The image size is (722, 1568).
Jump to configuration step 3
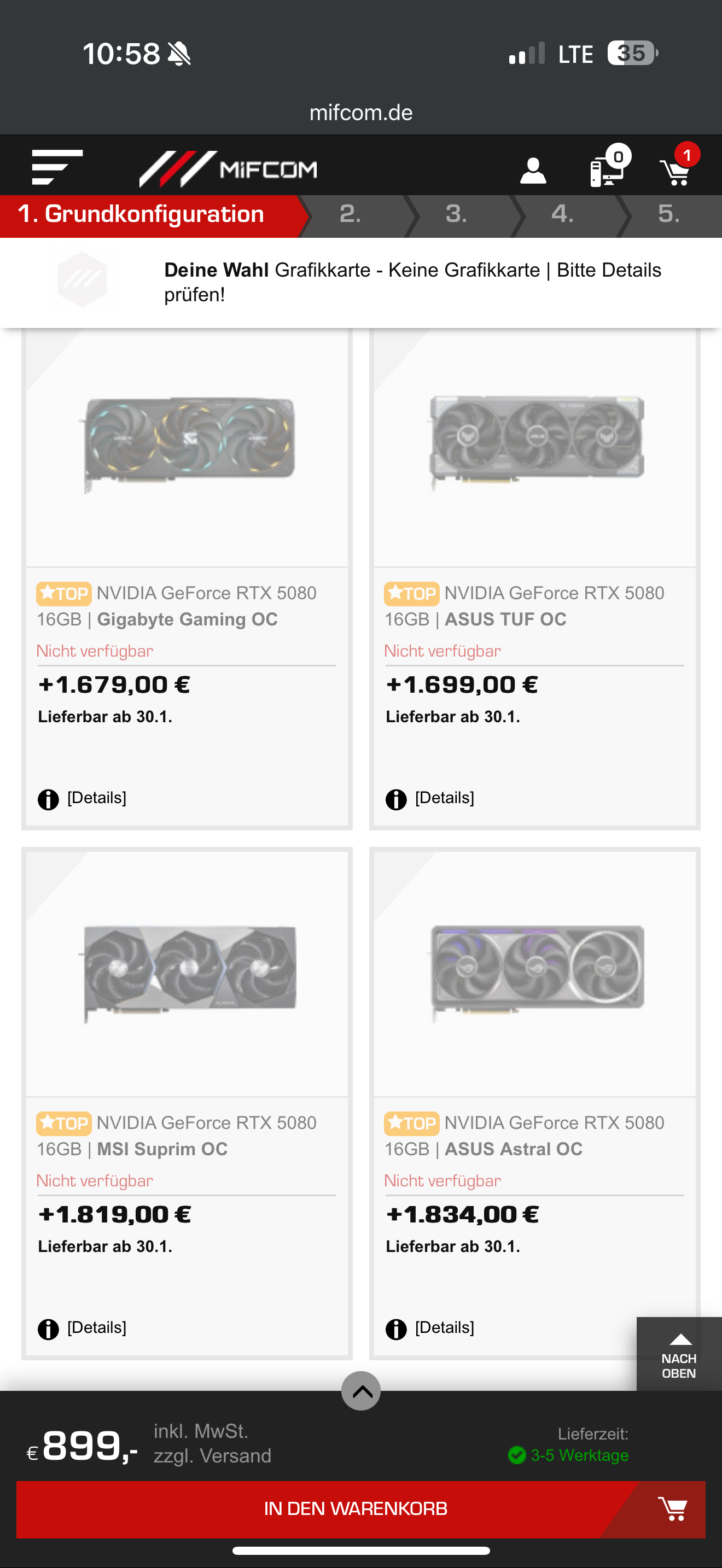point(457,215)
